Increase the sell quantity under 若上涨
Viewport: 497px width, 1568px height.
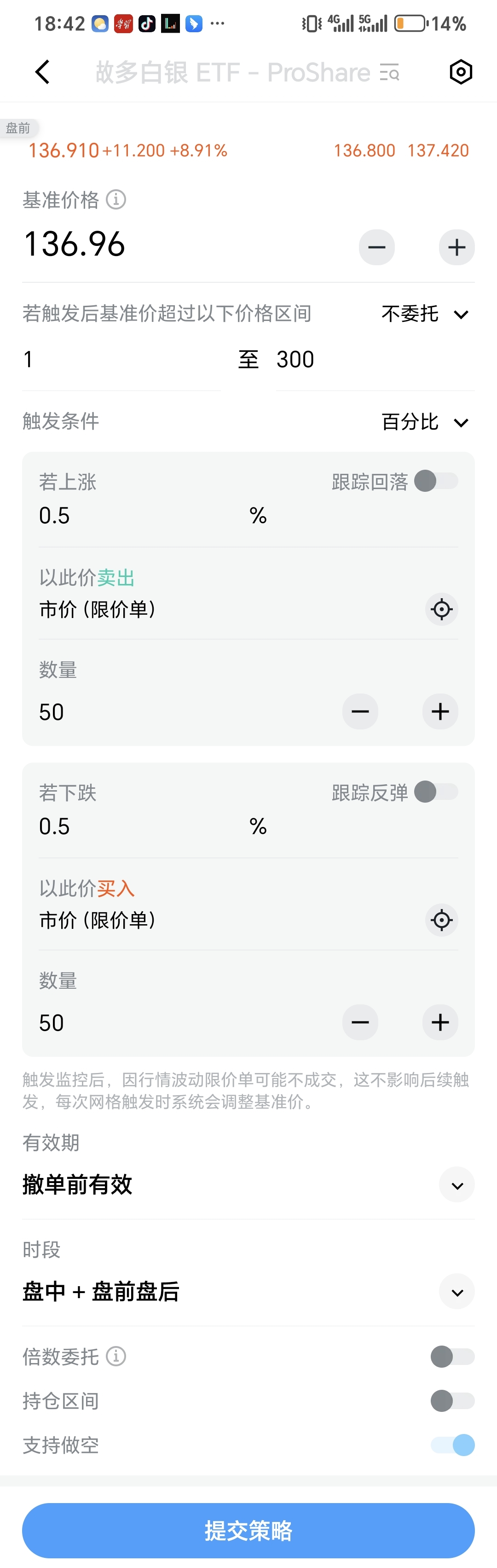(x=440, y=711)
